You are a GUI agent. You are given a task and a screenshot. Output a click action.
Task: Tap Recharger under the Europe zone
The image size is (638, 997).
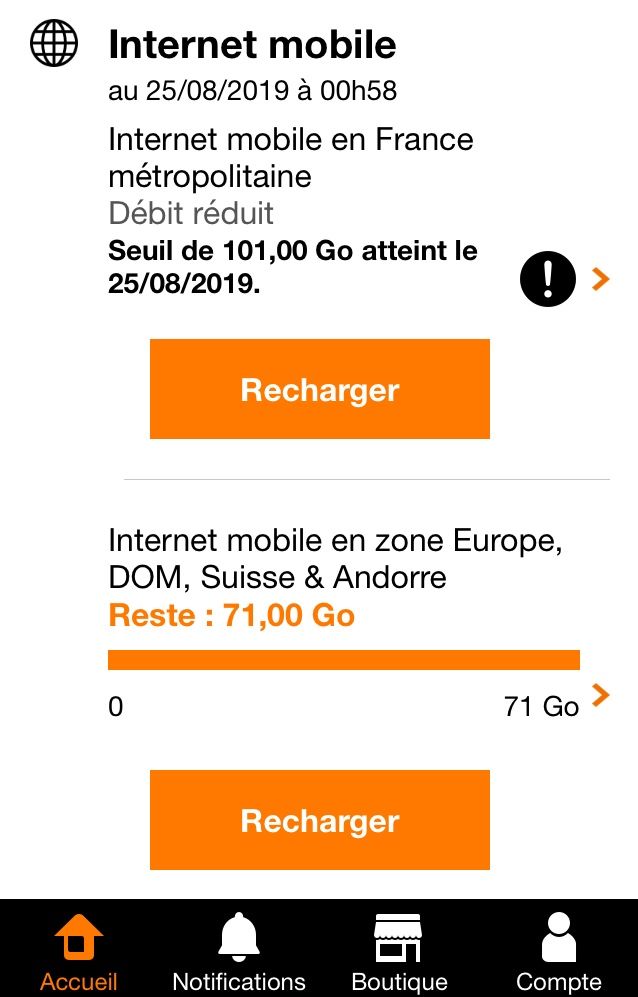320,820
